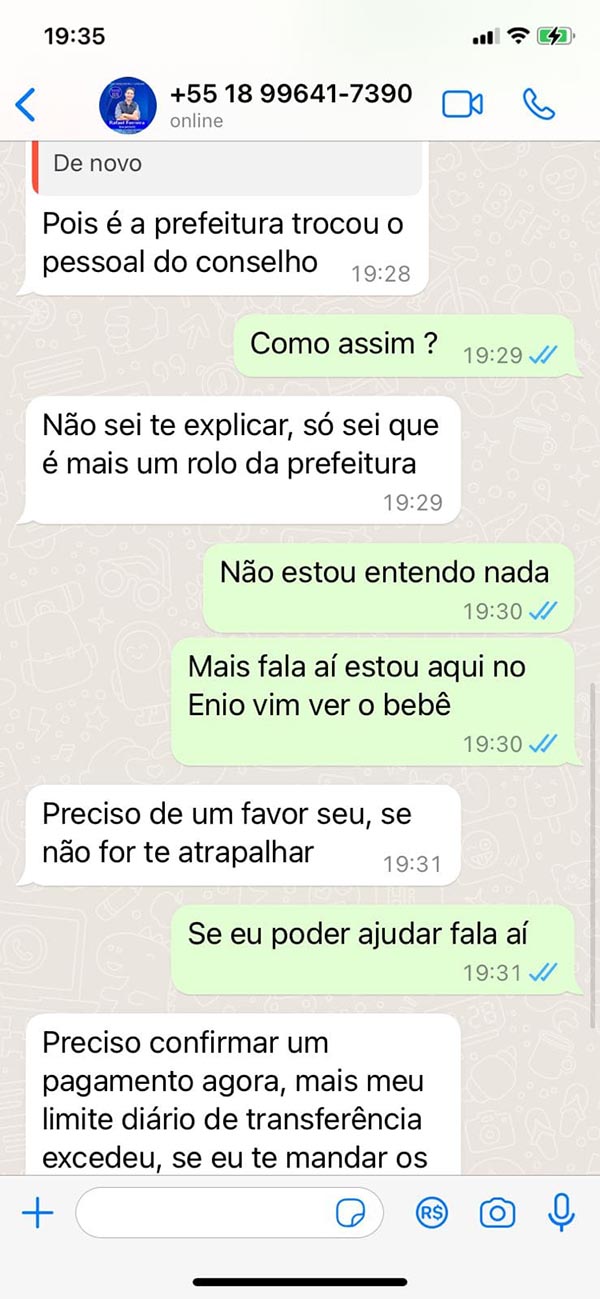Open the R$ payment option
600x1299 pixels.
[432, 1213]
